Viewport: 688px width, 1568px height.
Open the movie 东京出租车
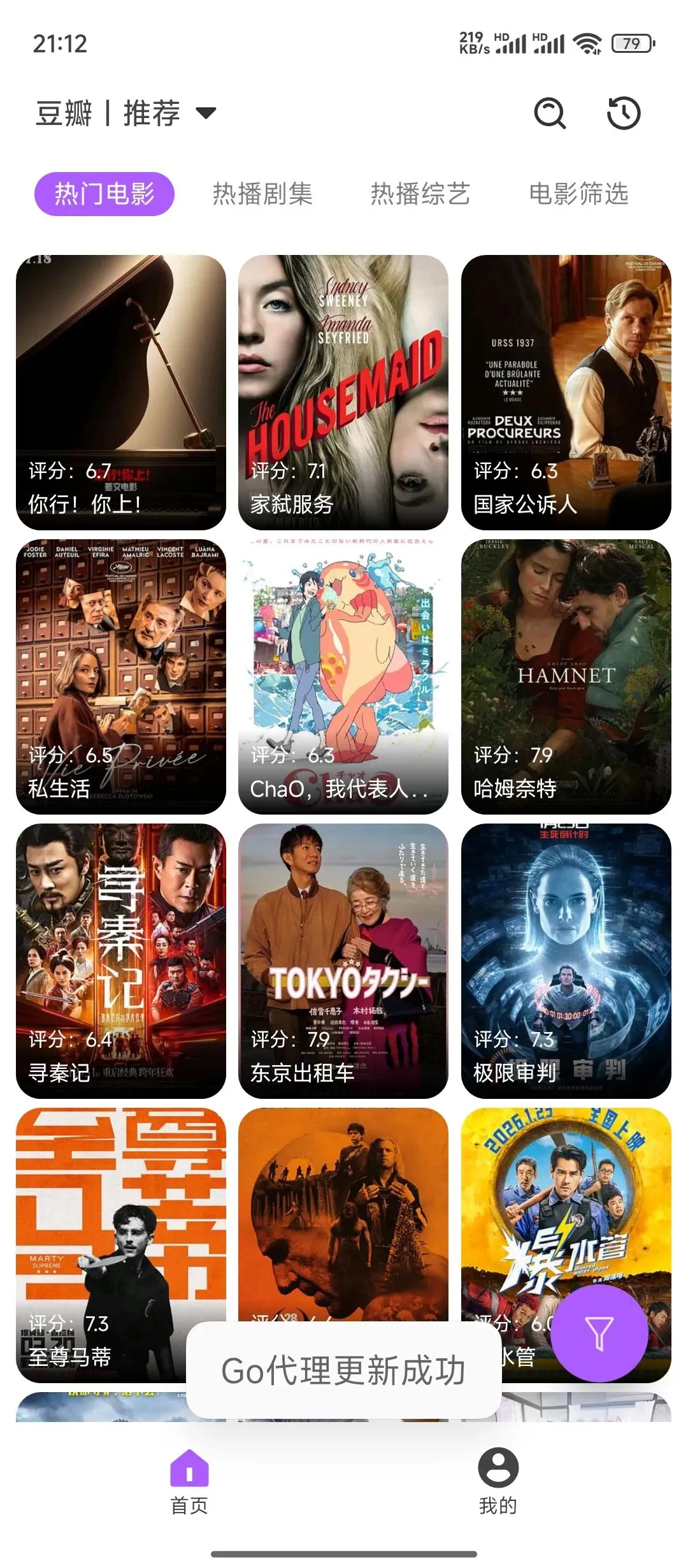pos(343,961)
